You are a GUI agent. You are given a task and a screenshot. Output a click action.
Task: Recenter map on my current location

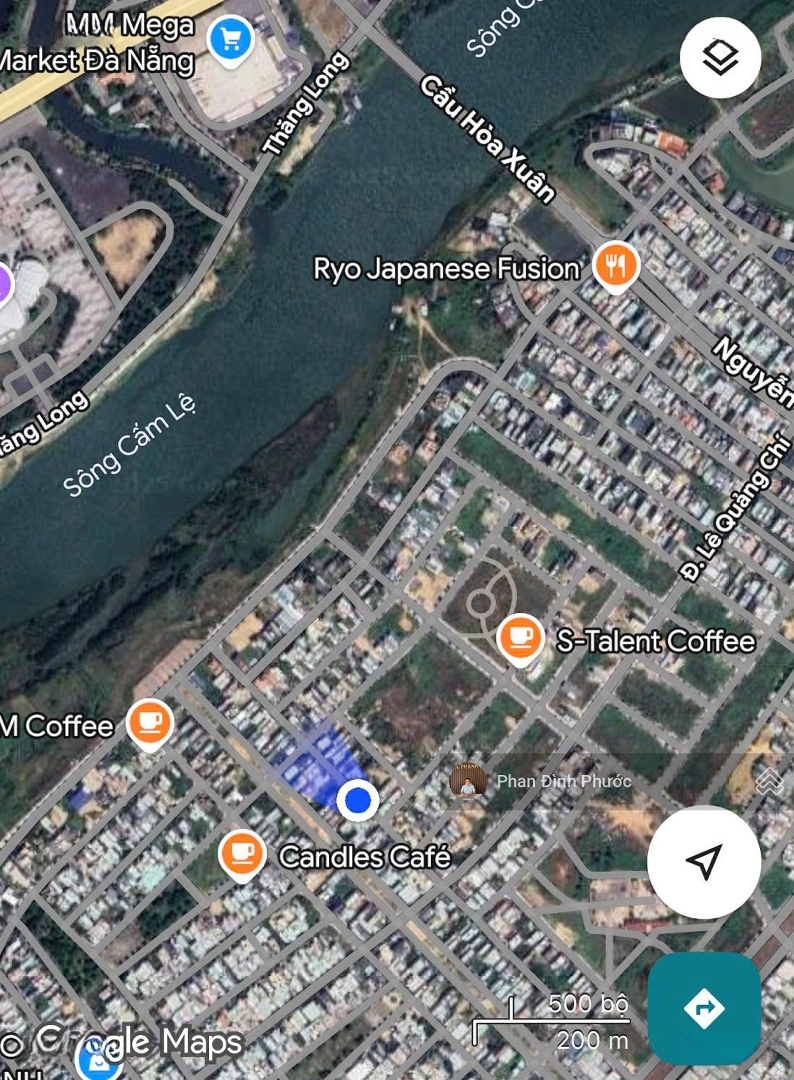pos(704,862)
